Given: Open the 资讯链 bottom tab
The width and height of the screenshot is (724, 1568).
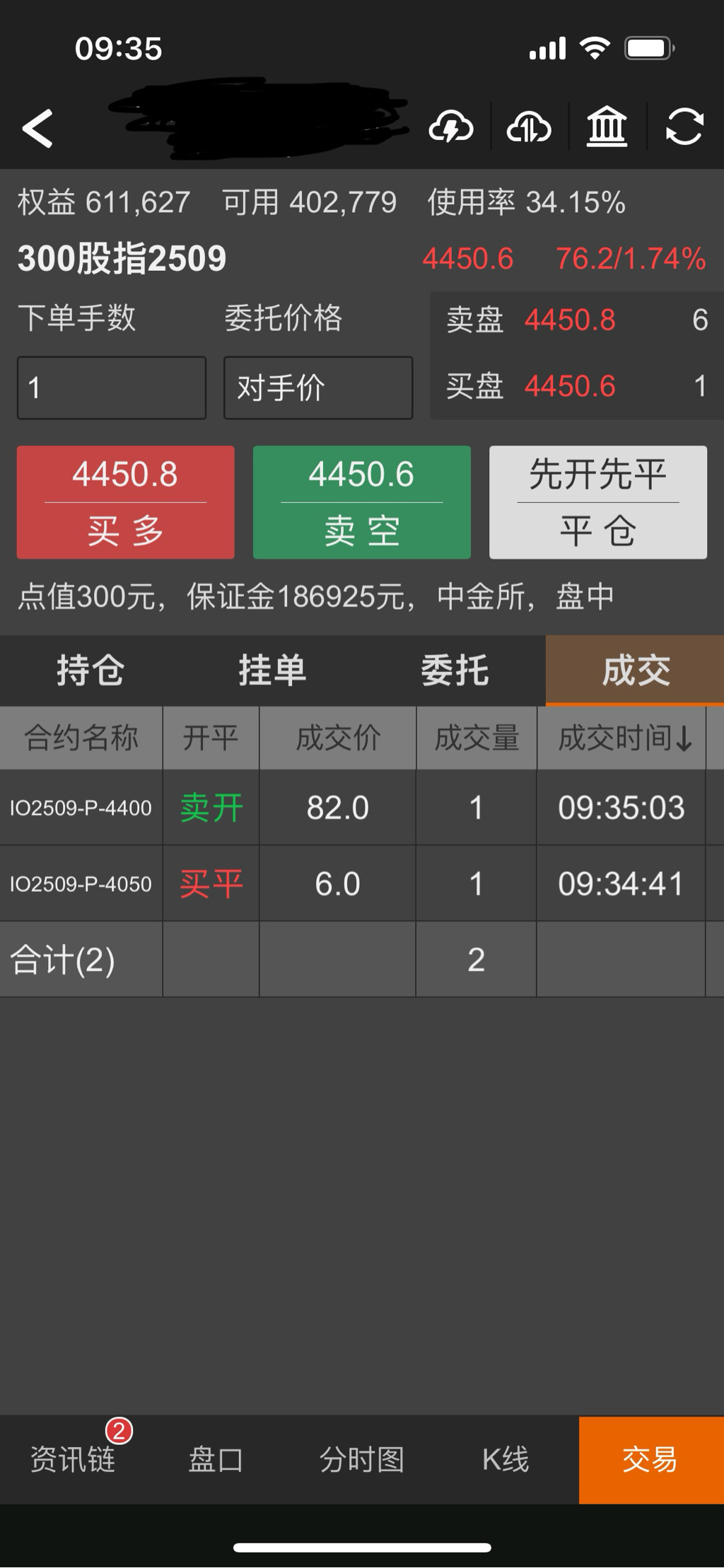Looking at the screenshot, I should pyautogui.click(x=72, y=1460).
